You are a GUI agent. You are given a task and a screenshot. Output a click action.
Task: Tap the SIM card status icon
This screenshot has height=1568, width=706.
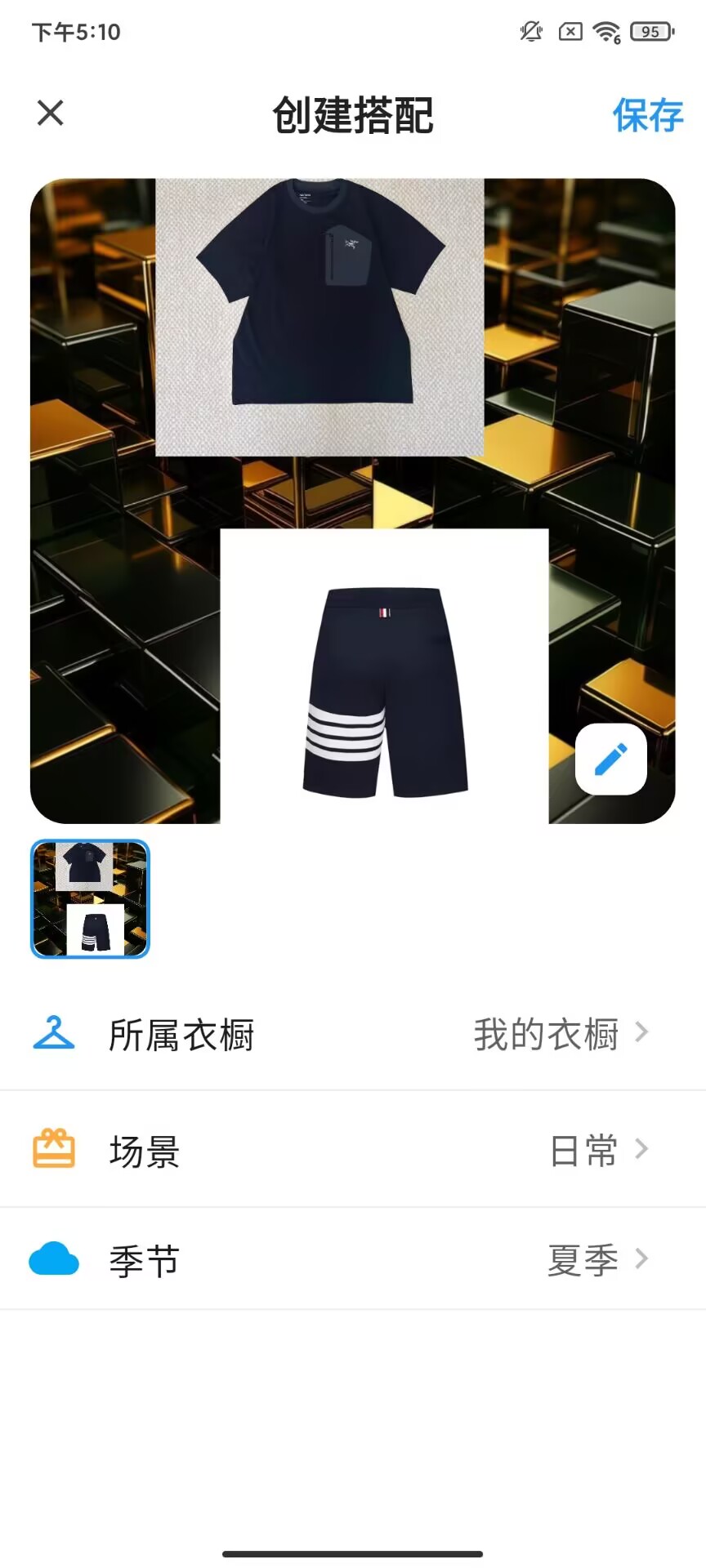569,31
